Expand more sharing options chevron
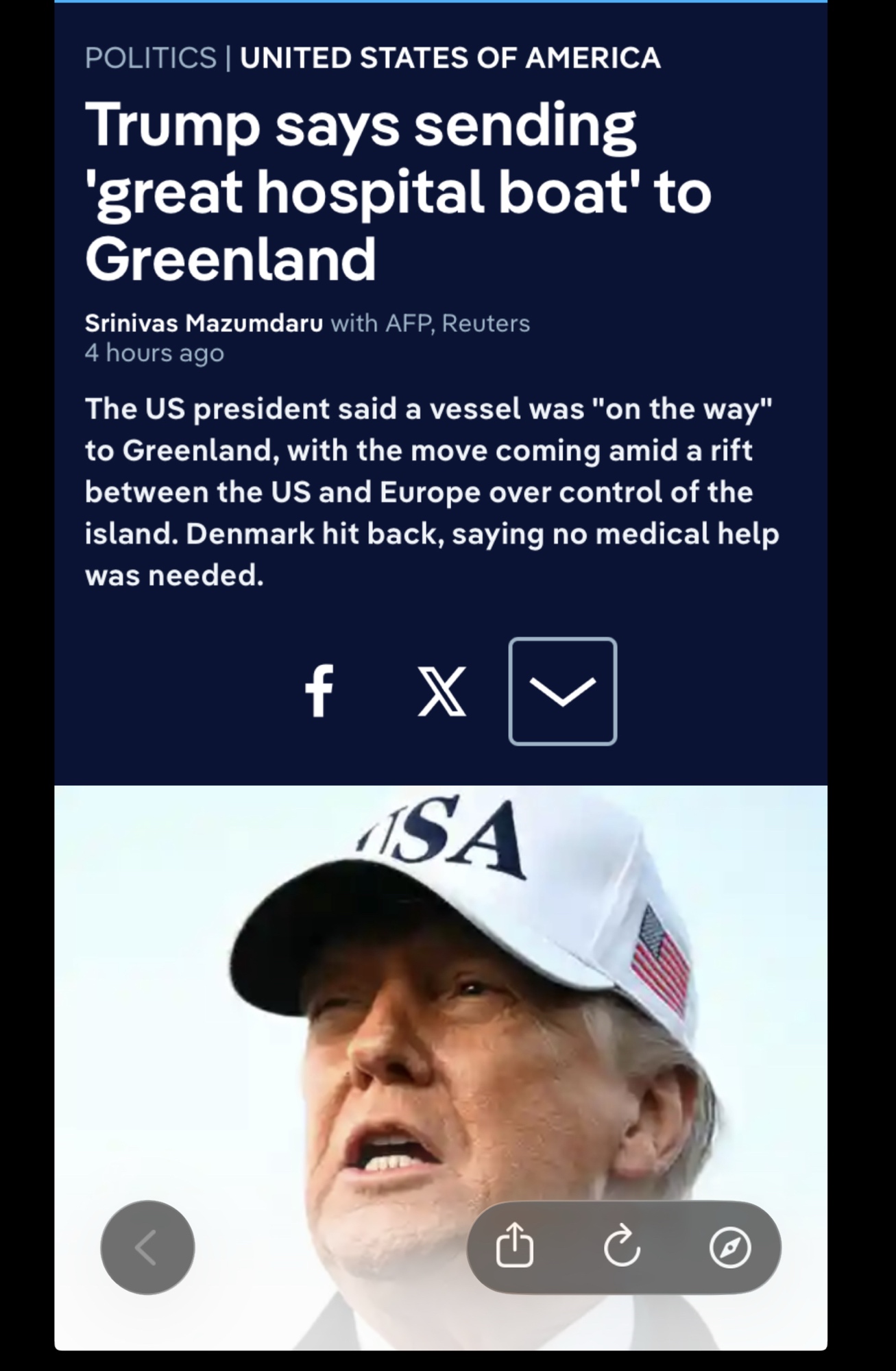 tap(562, 691)
